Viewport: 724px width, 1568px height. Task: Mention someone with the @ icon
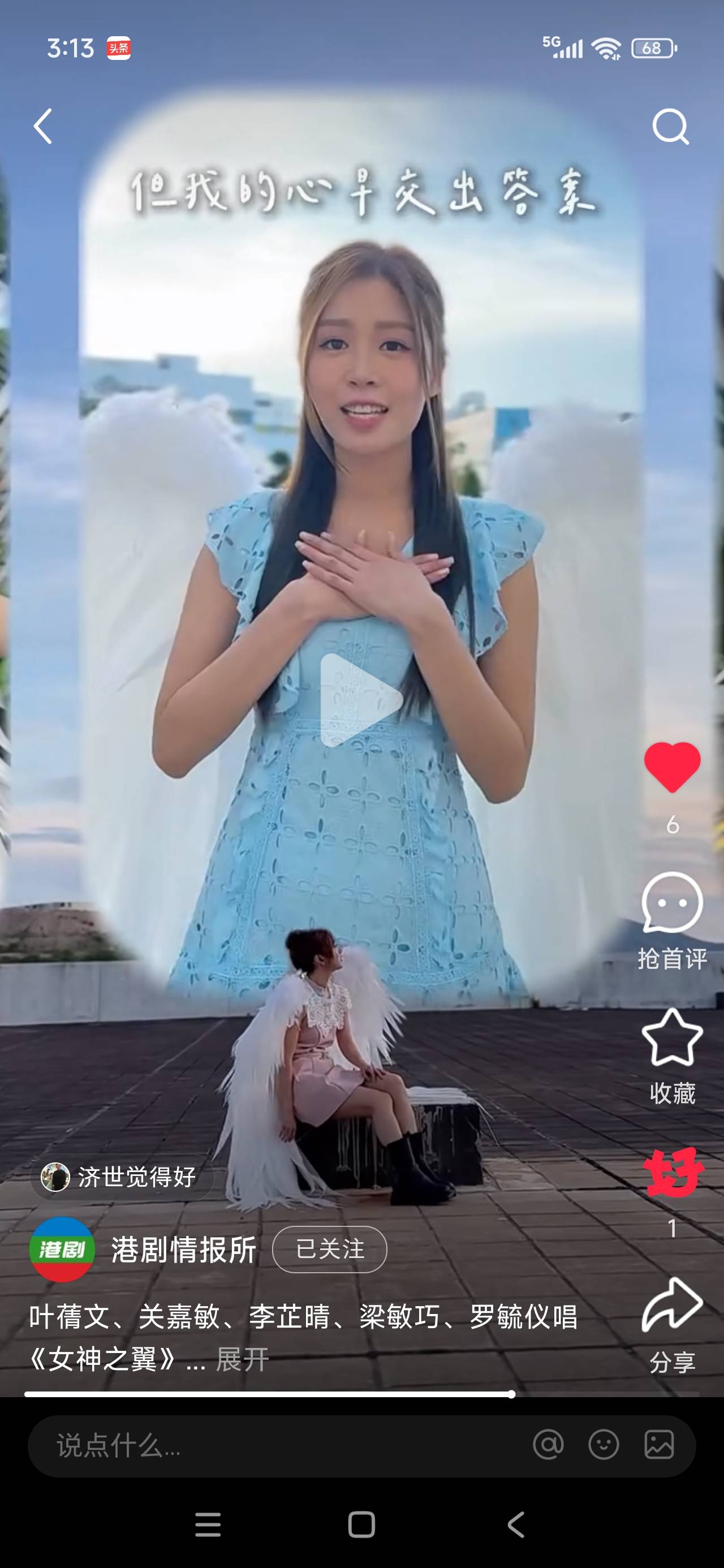[x=548, y=1445]
